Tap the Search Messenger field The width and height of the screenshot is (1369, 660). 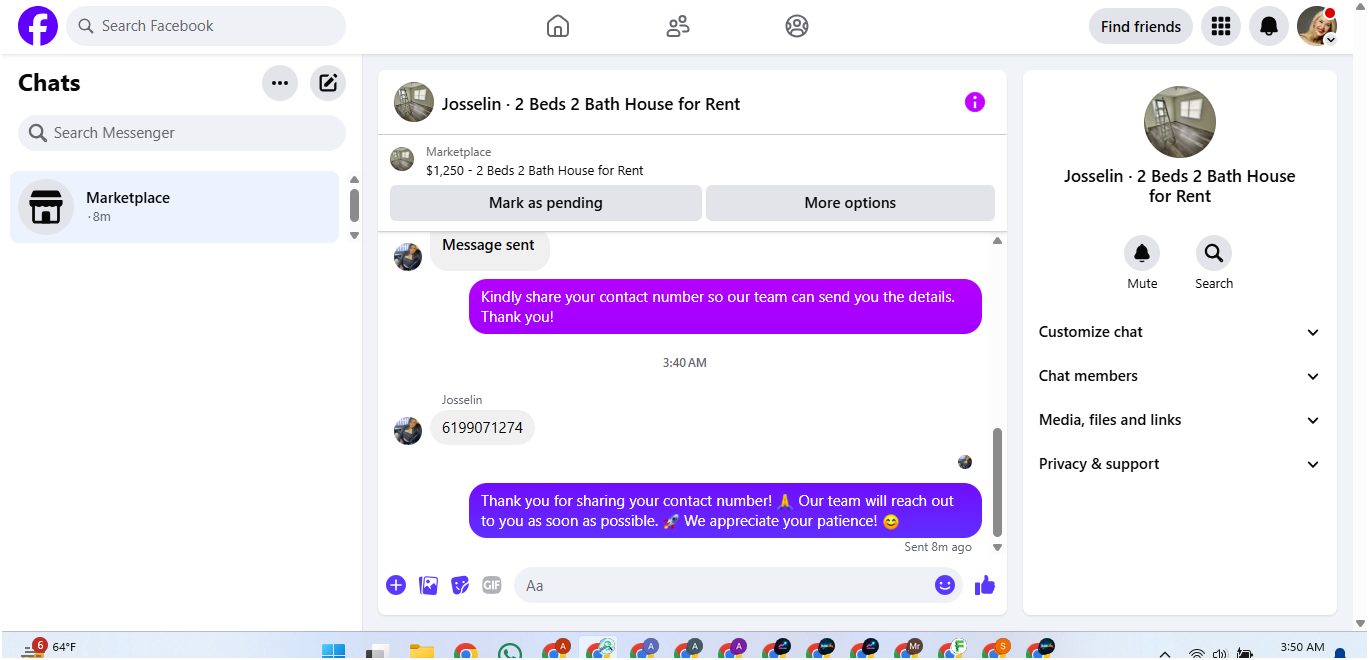pyautogui.click(x=182, y=133)
